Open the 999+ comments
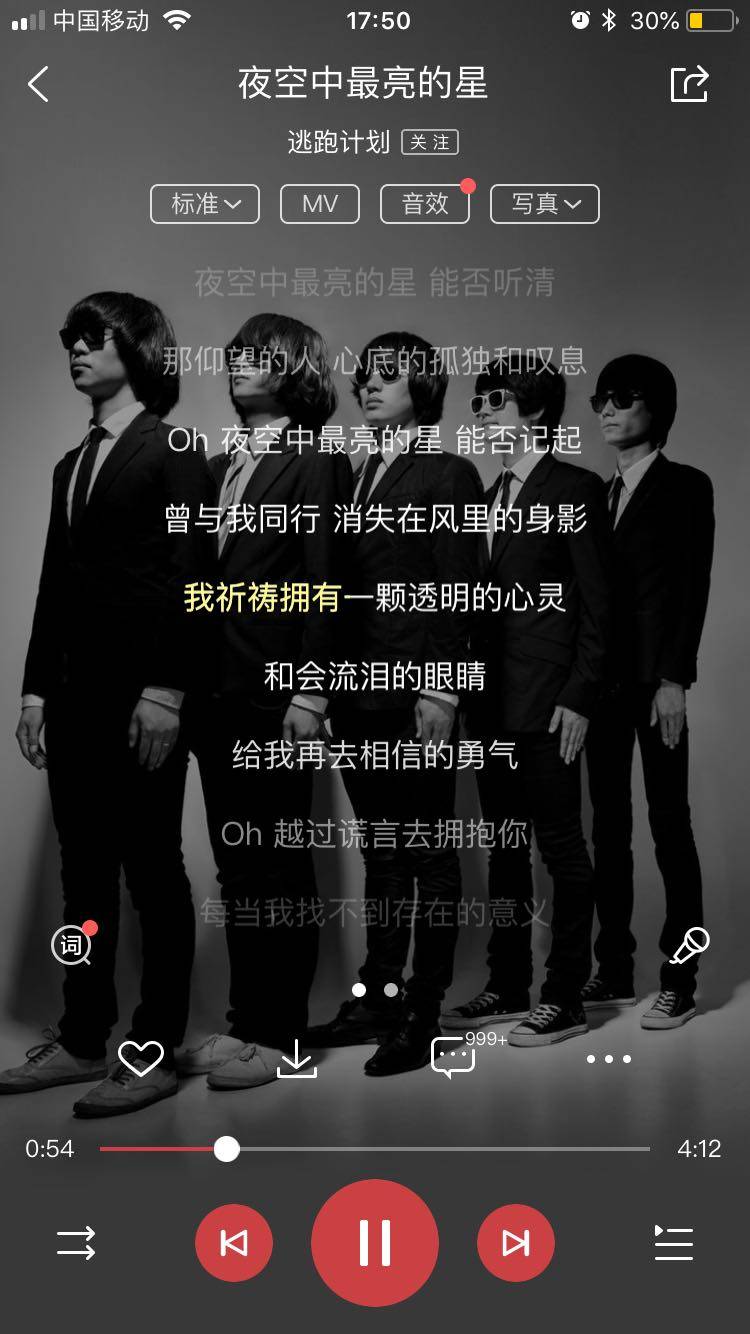Viewport: 750px width, 1334px height. pyautogui.click(x=453, y=1057)
